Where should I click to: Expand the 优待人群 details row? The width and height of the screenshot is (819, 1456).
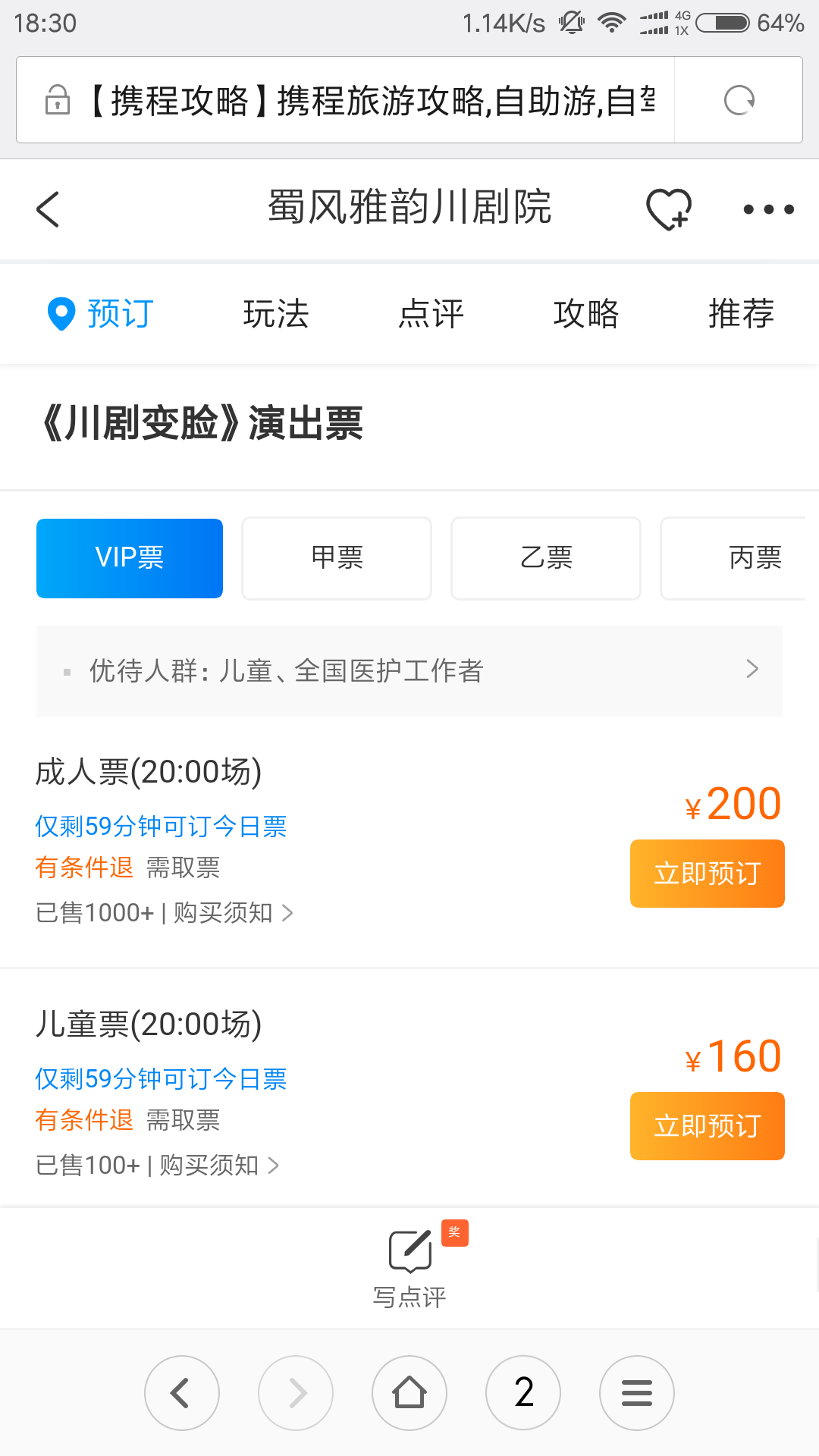[x=409, y=671]
